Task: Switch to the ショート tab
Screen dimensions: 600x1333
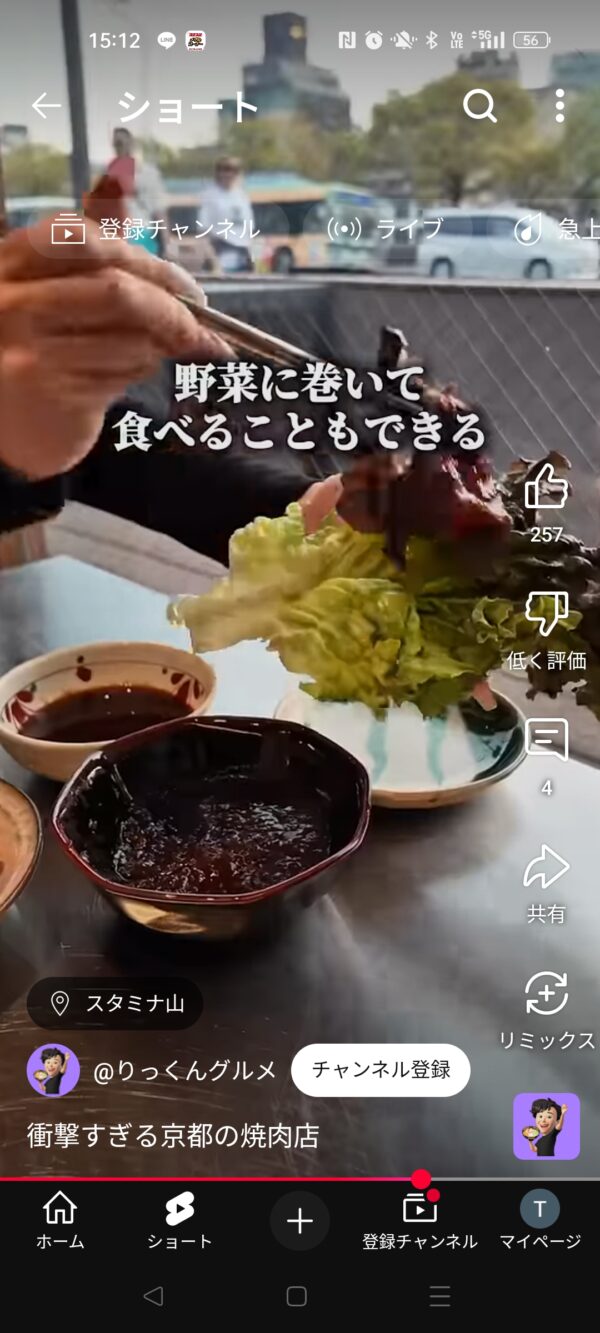Action: click(x=180, y=1221)
